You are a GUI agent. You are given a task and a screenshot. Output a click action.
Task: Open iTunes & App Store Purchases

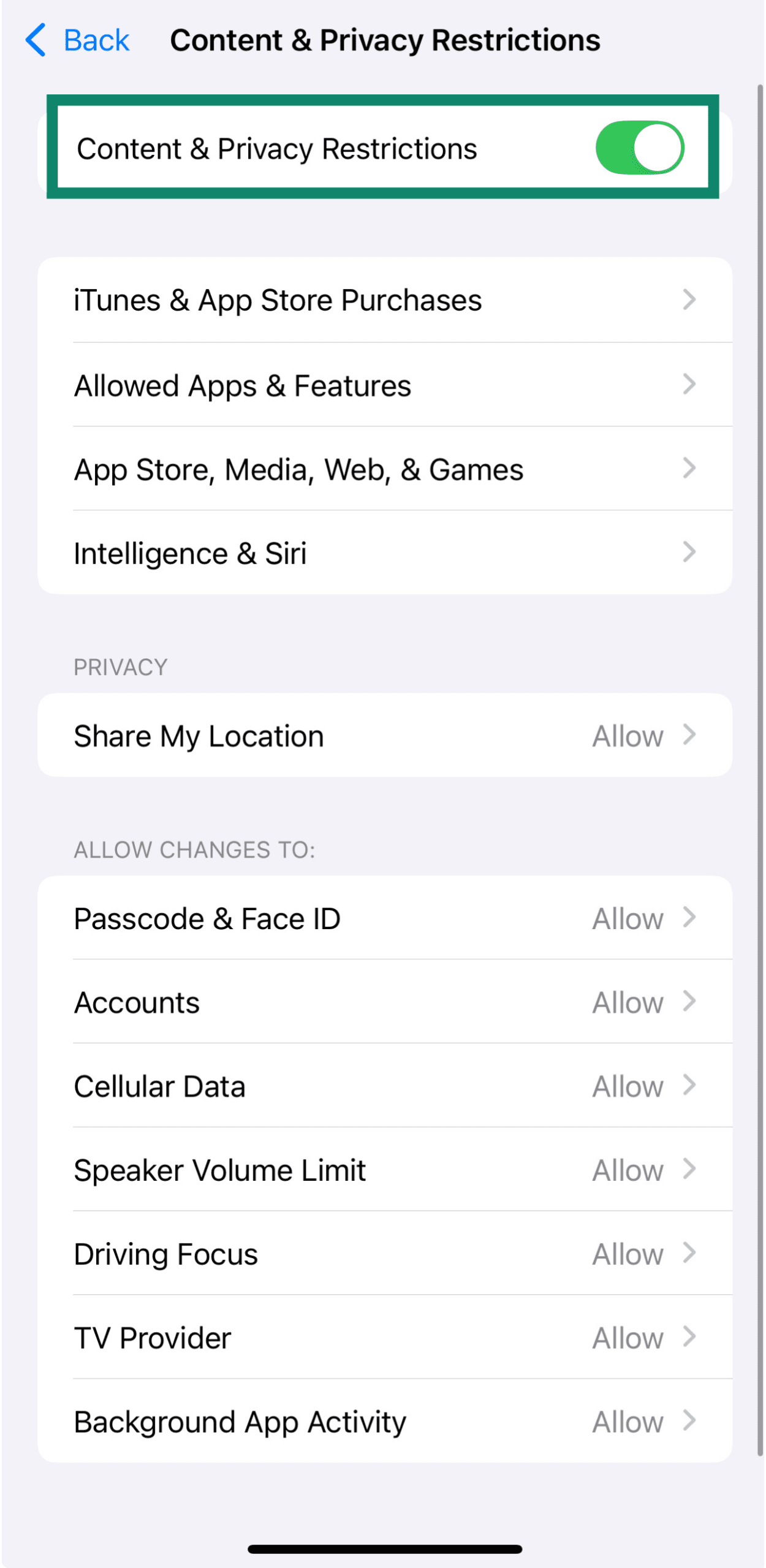[x=383, y=300]
